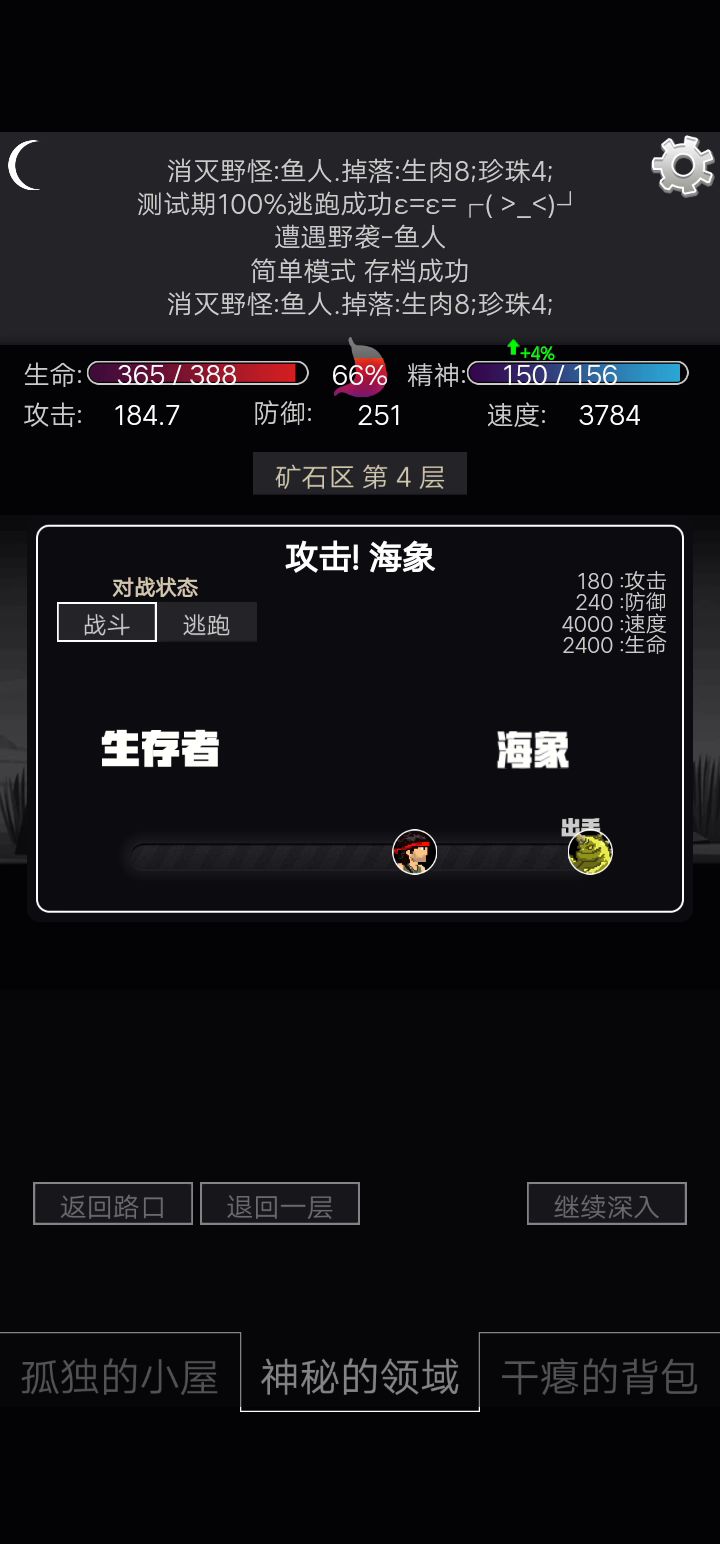Open the 干瘪的背包 backpack tab
Image resolution: width=720 pixels, height=1544 pixels.
600,1376
